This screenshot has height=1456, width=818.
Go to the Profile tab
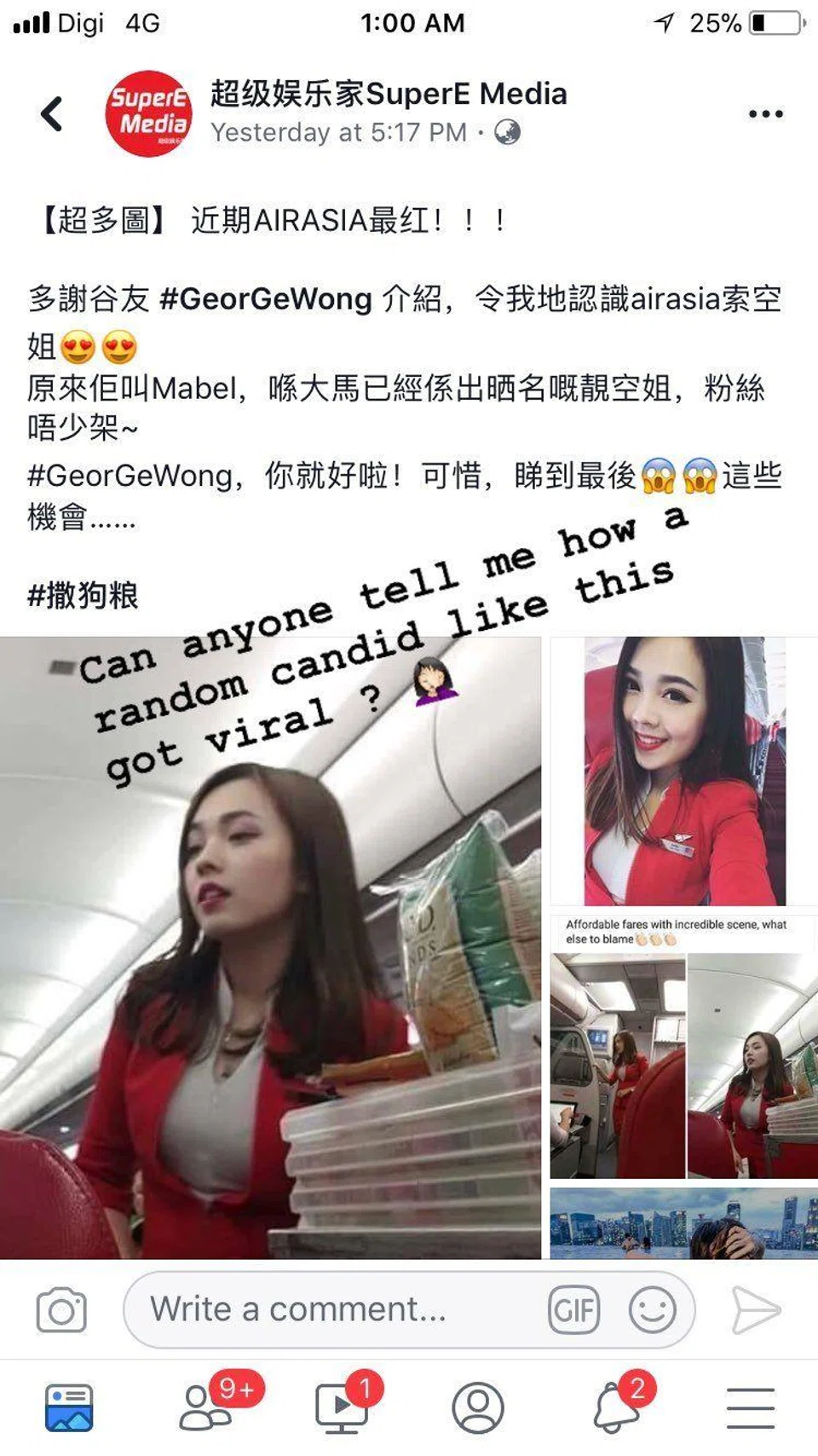pyautogui.click(x=477, y=1407)
